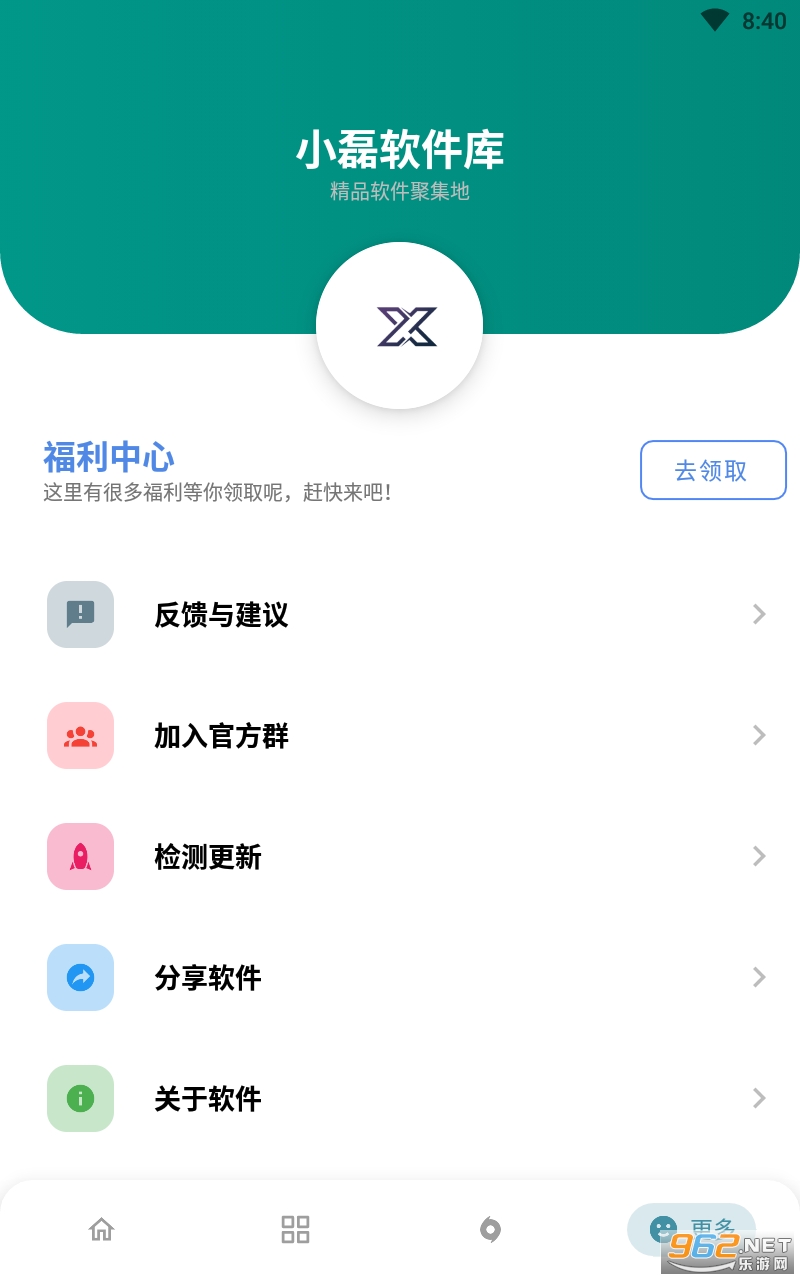Open 反馈与建议 feedback row
The width and height of the screenshot is (800, 1280).
point(400,614)
